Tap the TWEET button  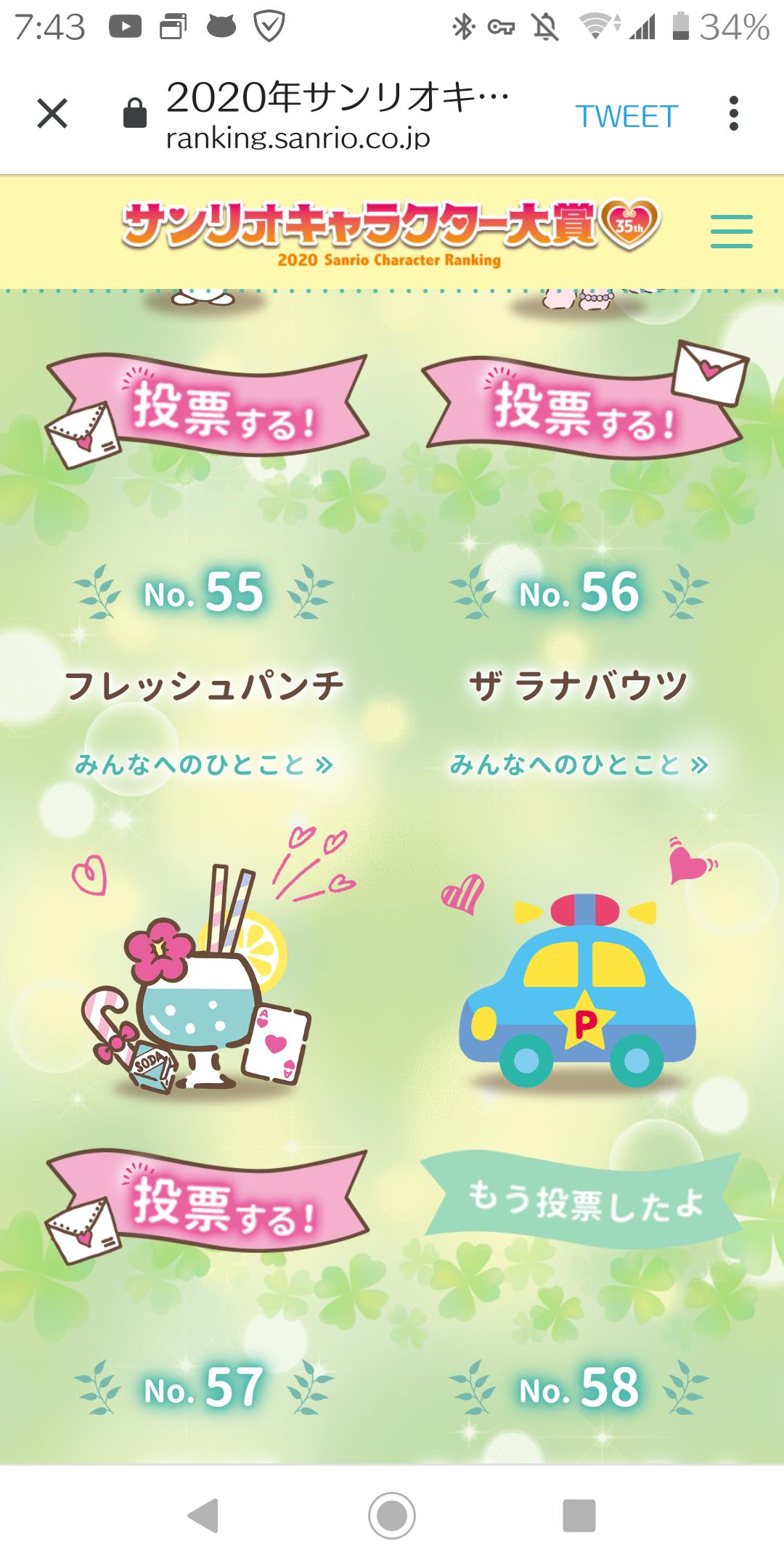(626, 116)
